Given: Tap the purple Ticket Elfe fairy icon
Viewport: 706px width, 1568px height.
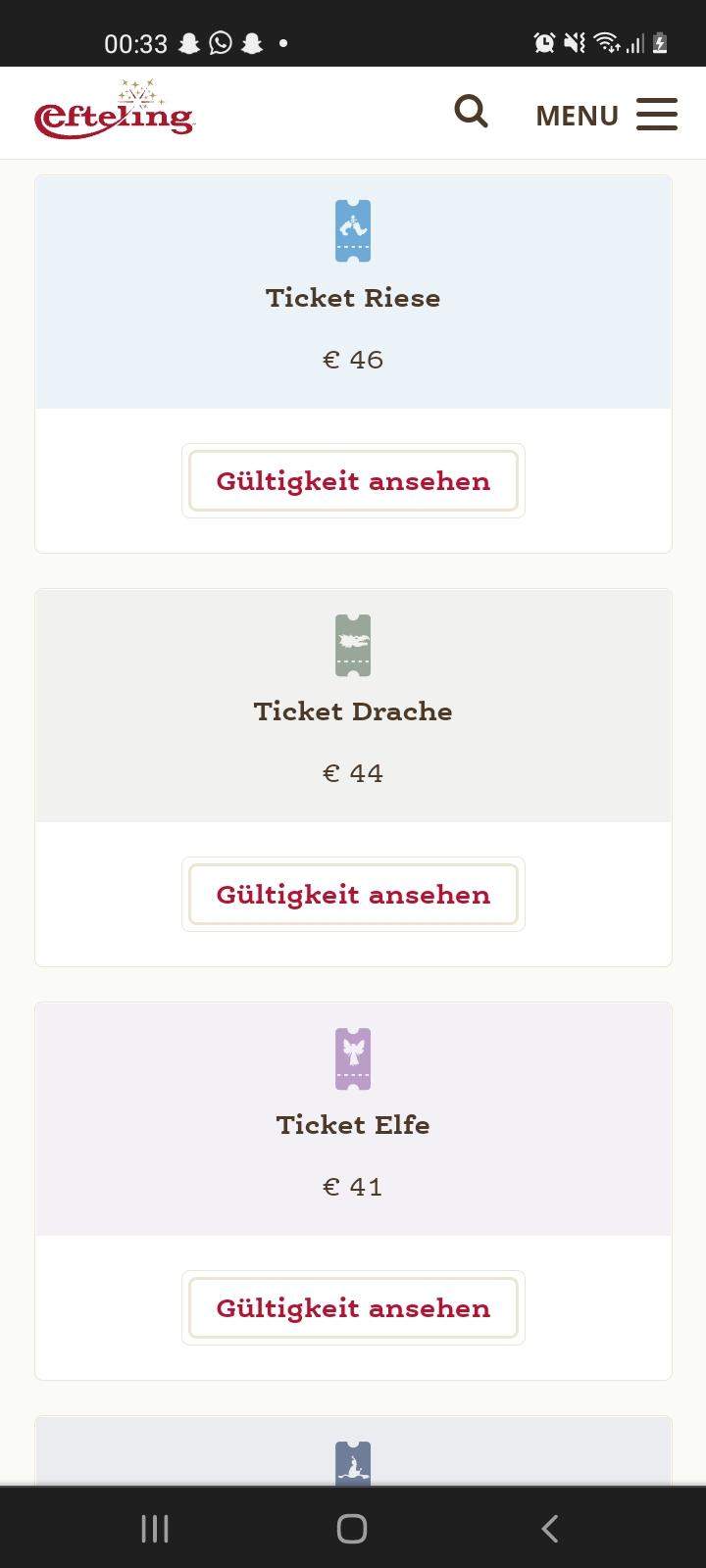Looking at the screenshot, I should click(x=353, y=1057).
